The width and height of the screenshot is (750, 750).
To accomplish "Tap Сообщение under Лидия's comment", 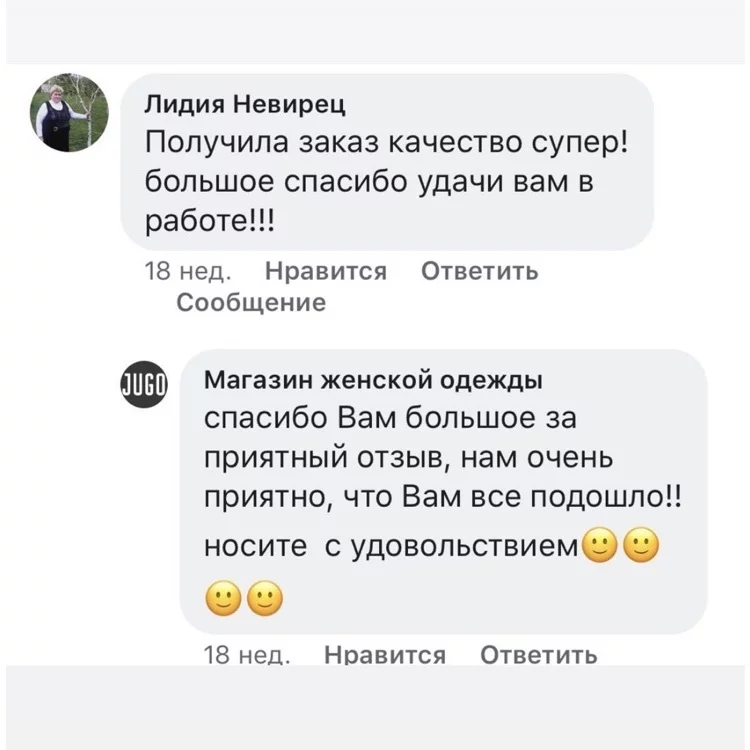I will [251, 303].
